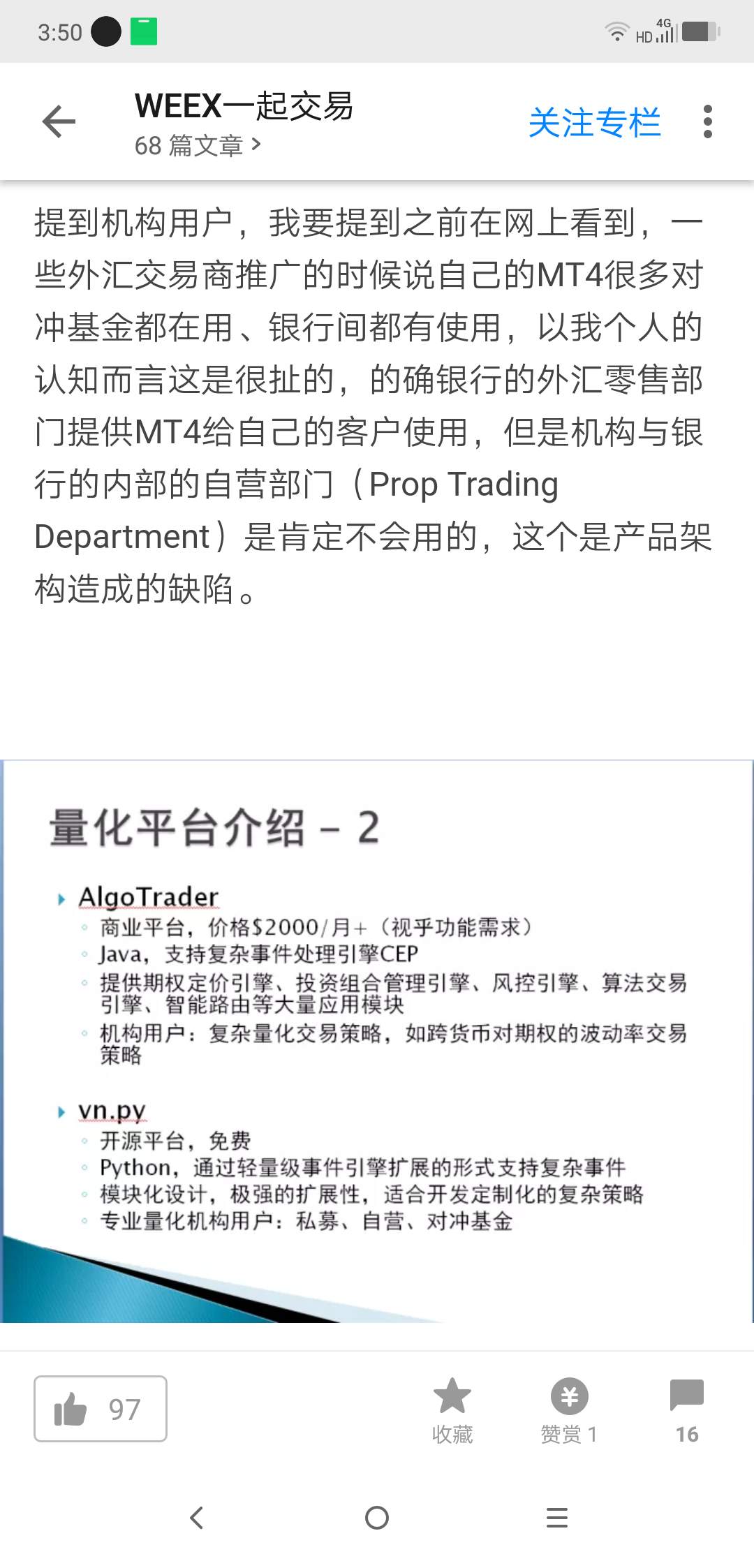Tap the system home button
The height and width of the screenshot is (1568, 754).
point(377,1518)
